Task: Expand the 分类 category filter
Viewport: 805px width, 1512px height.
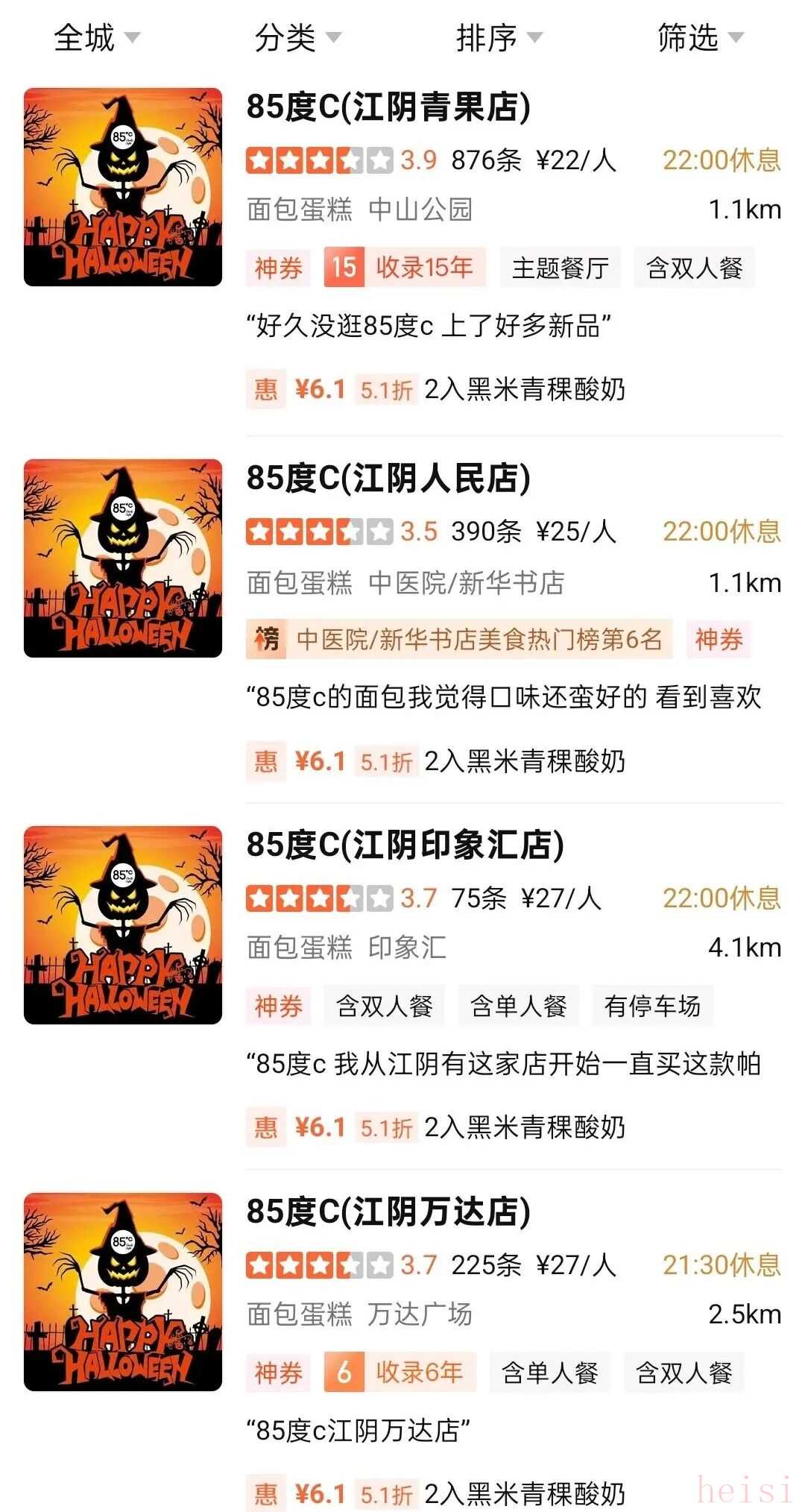Action: point(297,37)
